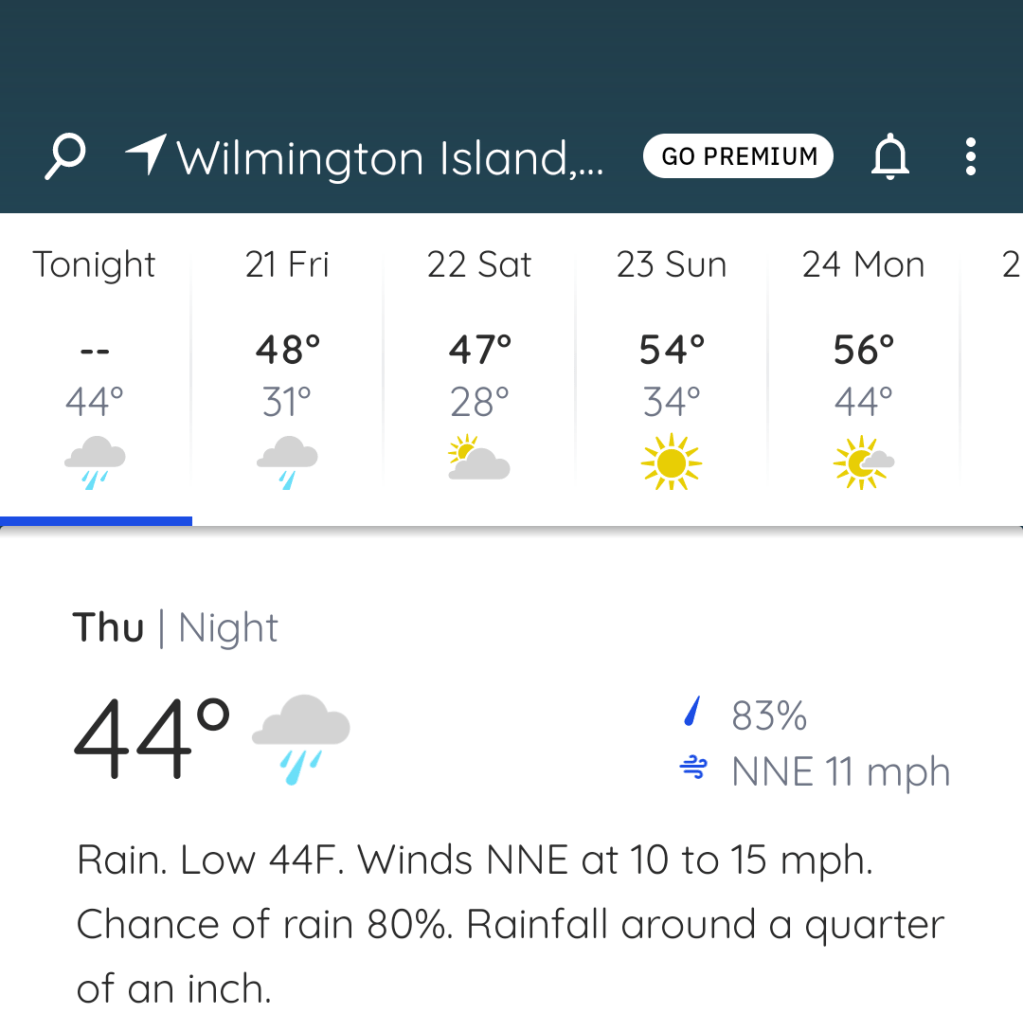Open the alerts bell icon
Viewport: 1023px width, 1014px height.
click(890, 157)
